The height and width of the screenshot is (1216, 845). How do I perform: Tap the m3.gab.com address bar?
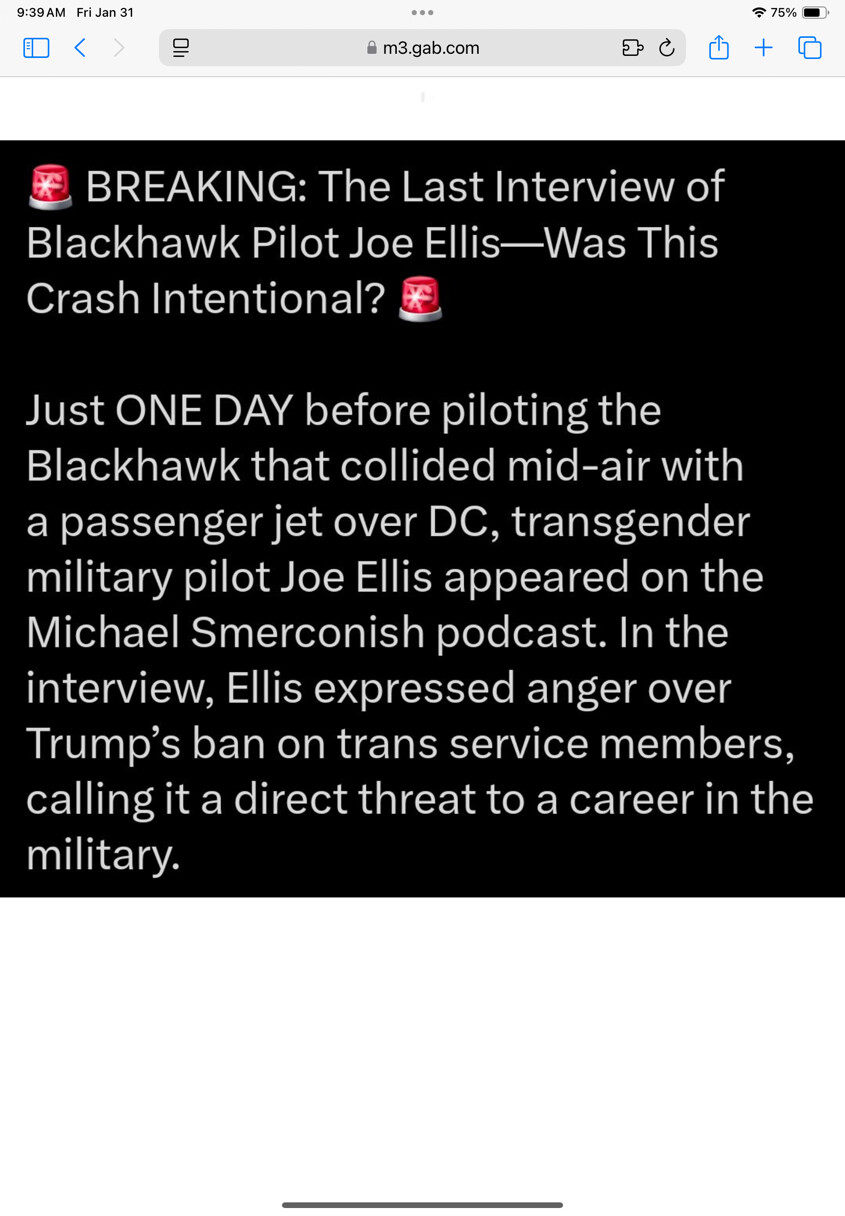coord(422,47)
